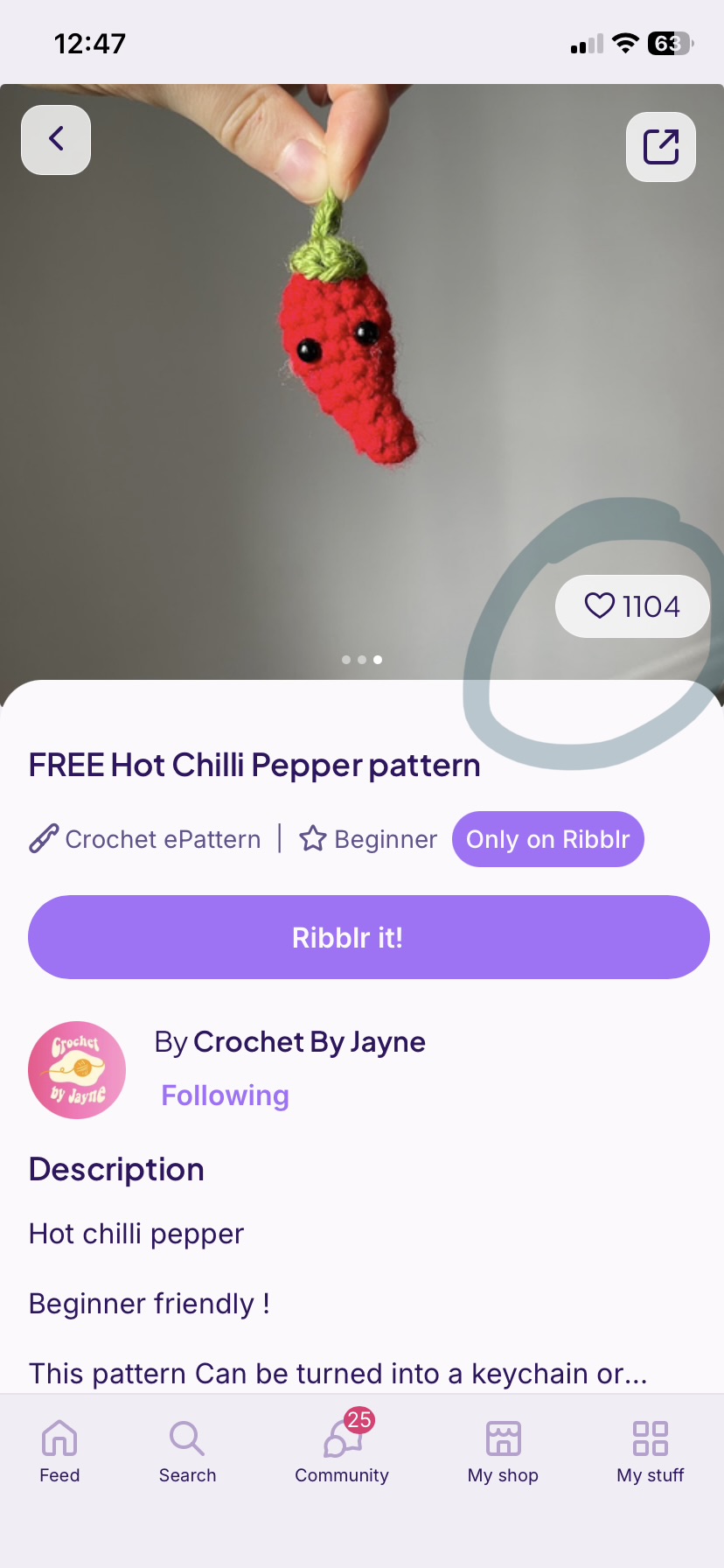Expand the truncated pattern description
Image resolution: width=724 pixels, height=1568 pixels.
coord(338,1374)
